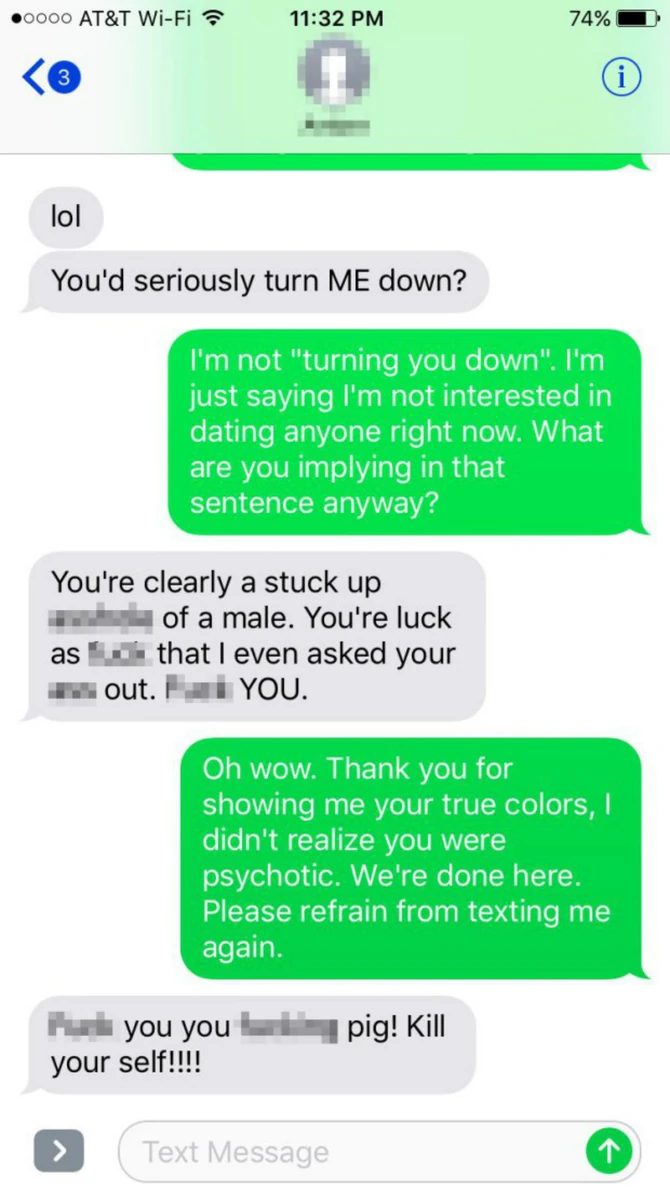Focus the Text Message input field
670x1190 pixels.
point(350,1152)
